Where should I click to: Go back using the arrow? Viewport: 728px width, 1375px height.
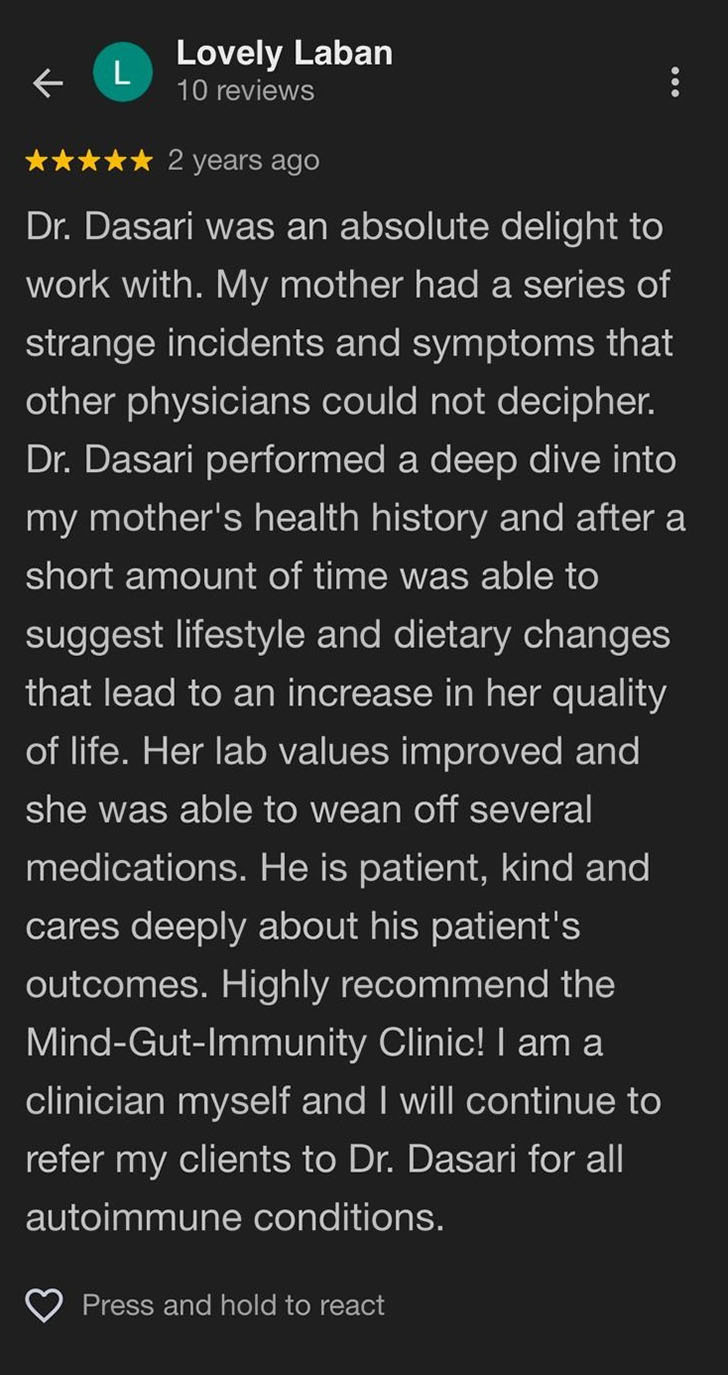point(47,84)
